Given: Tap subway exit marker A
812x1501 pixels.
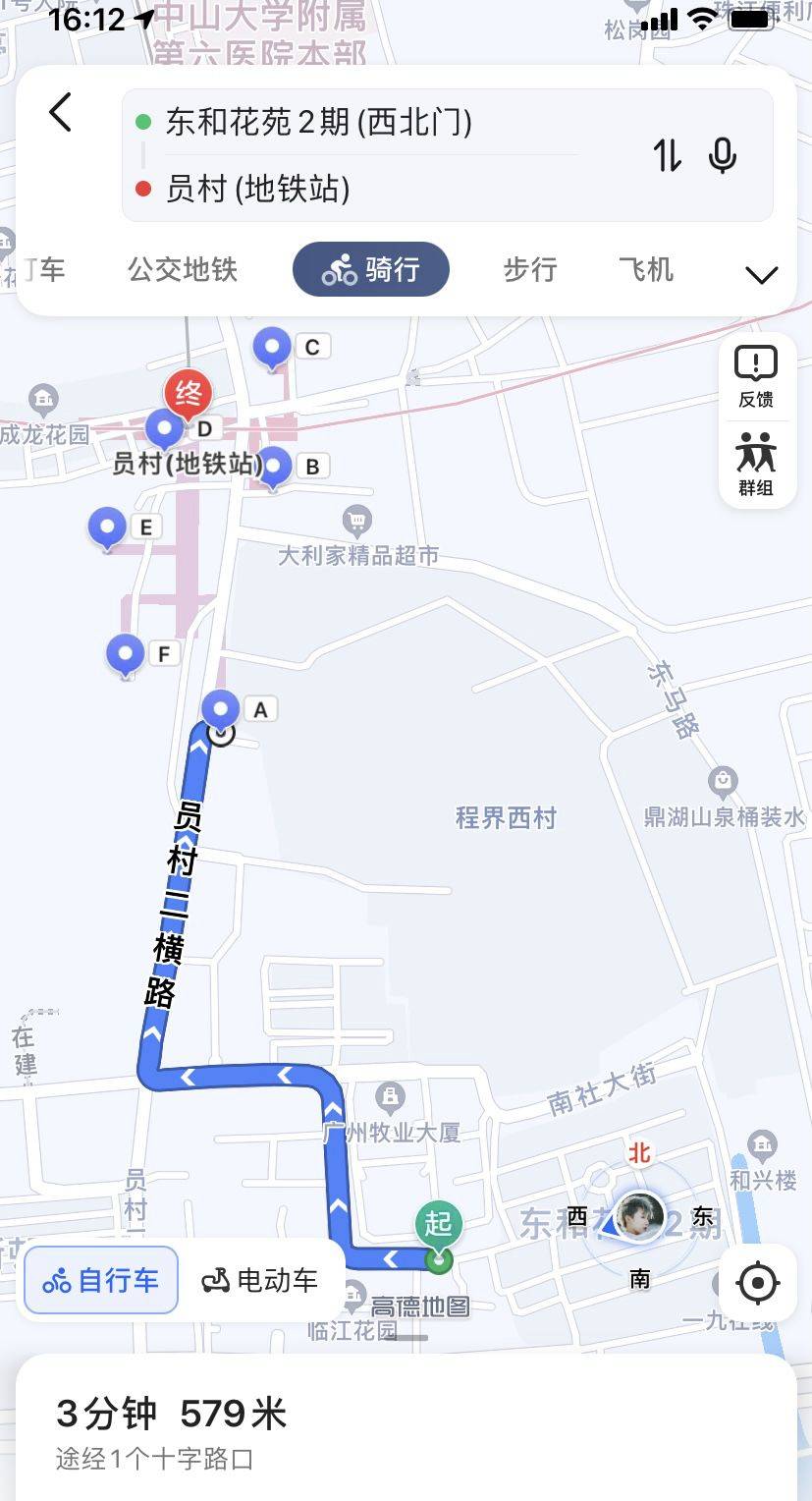Looking at the screenshot, I should click(220, 709).
